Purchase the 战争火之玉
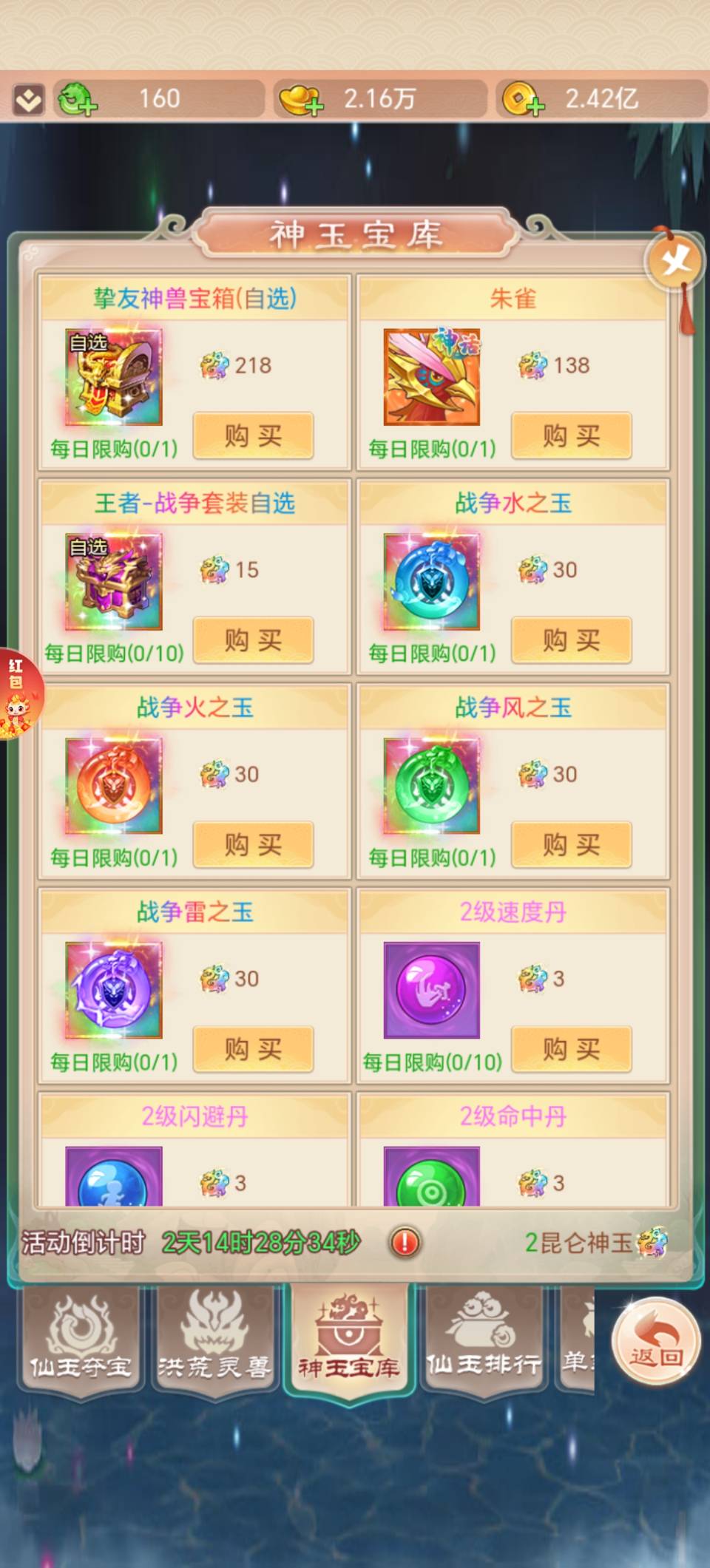The width and height of the screenshot is (710, 1568). pyautogui.click(x=253, y=844)
